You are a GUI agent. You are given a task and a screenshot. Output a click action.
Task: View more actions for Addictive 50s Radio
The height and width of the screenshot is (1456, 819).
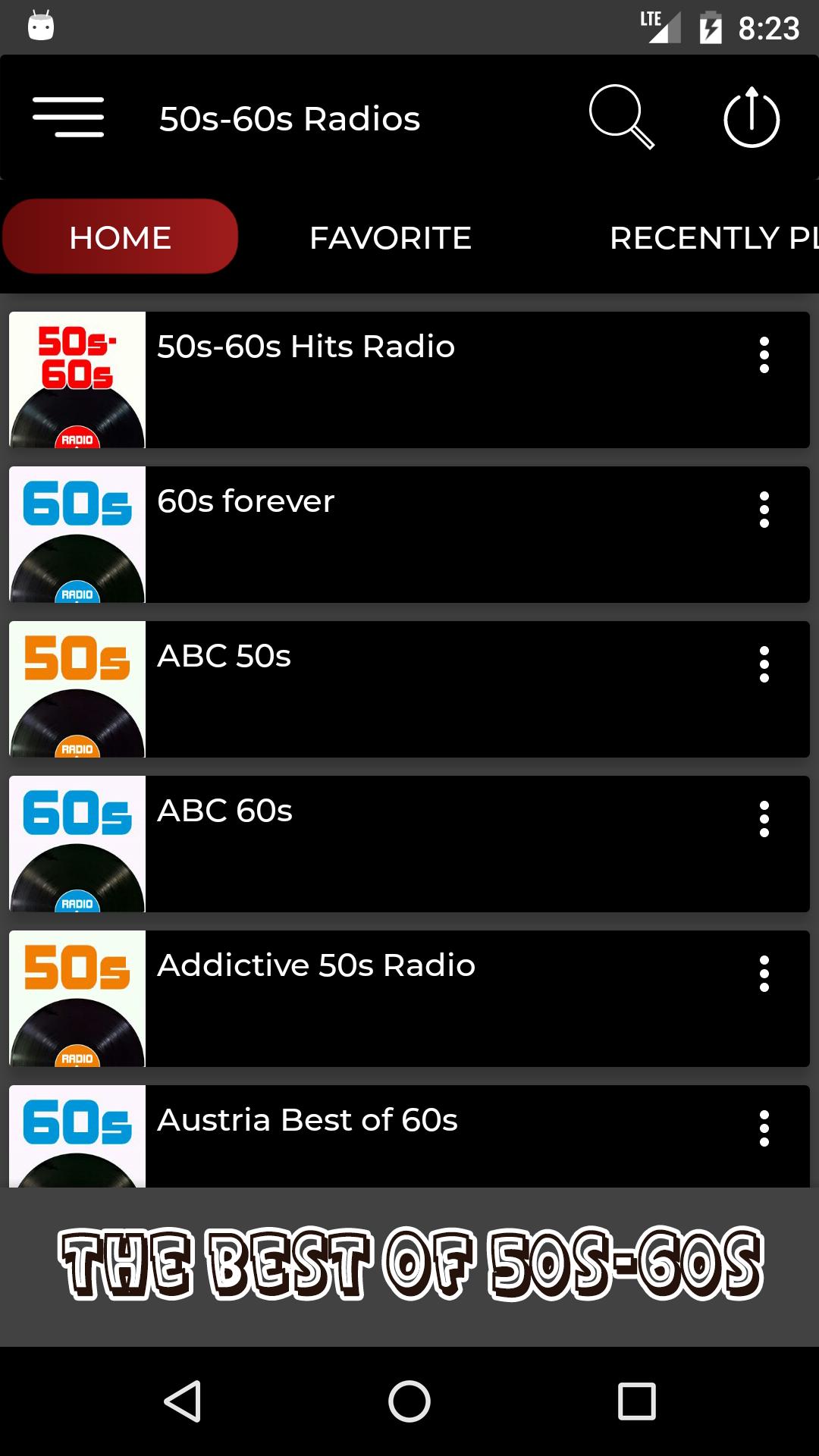tap(764, 974)
